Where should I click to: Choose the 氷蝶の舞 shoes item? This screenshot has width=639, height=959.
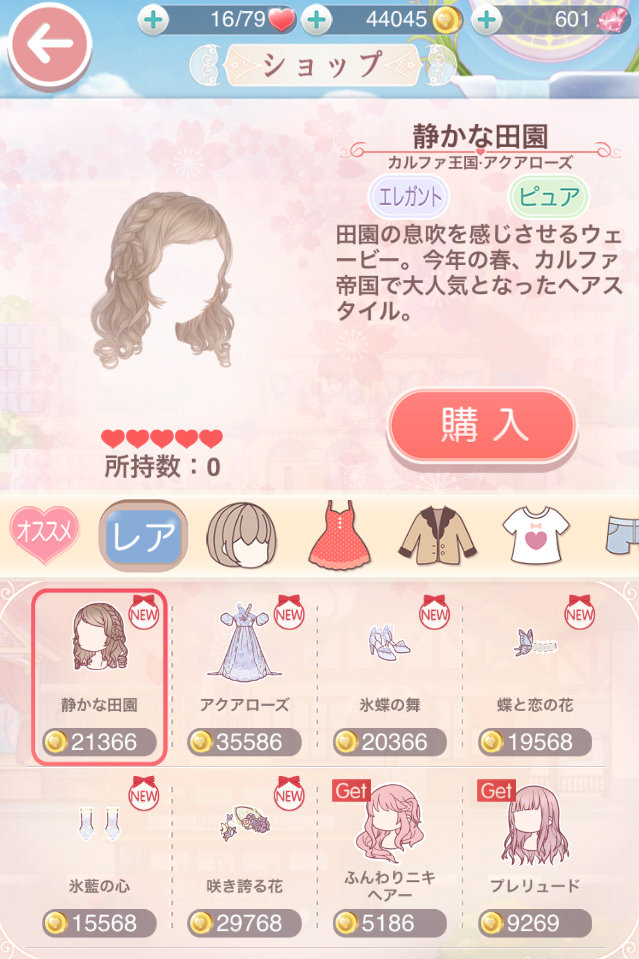(391, 676)
